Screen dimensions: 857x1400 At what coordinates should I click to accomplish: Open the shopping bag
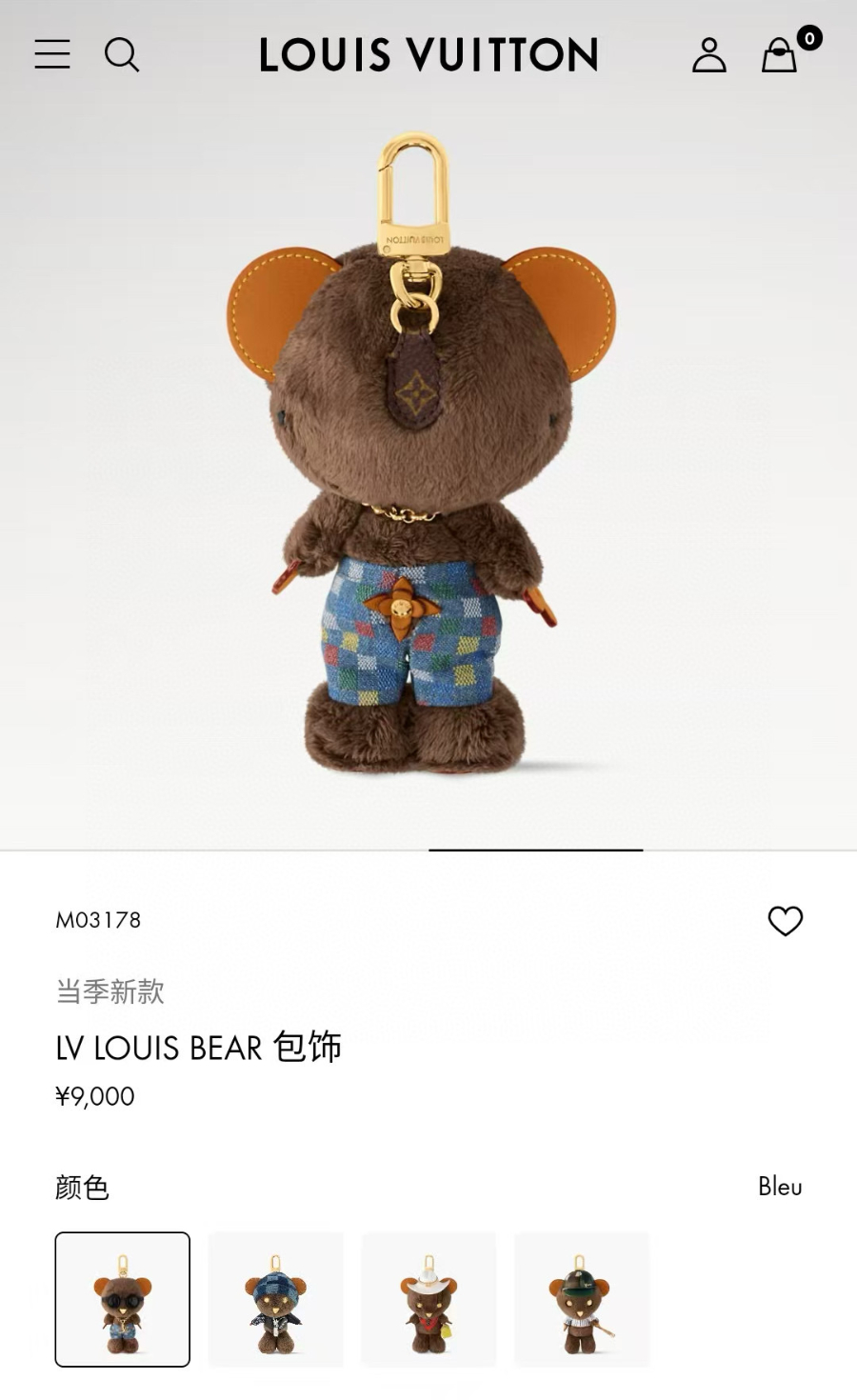coord(780,55)
